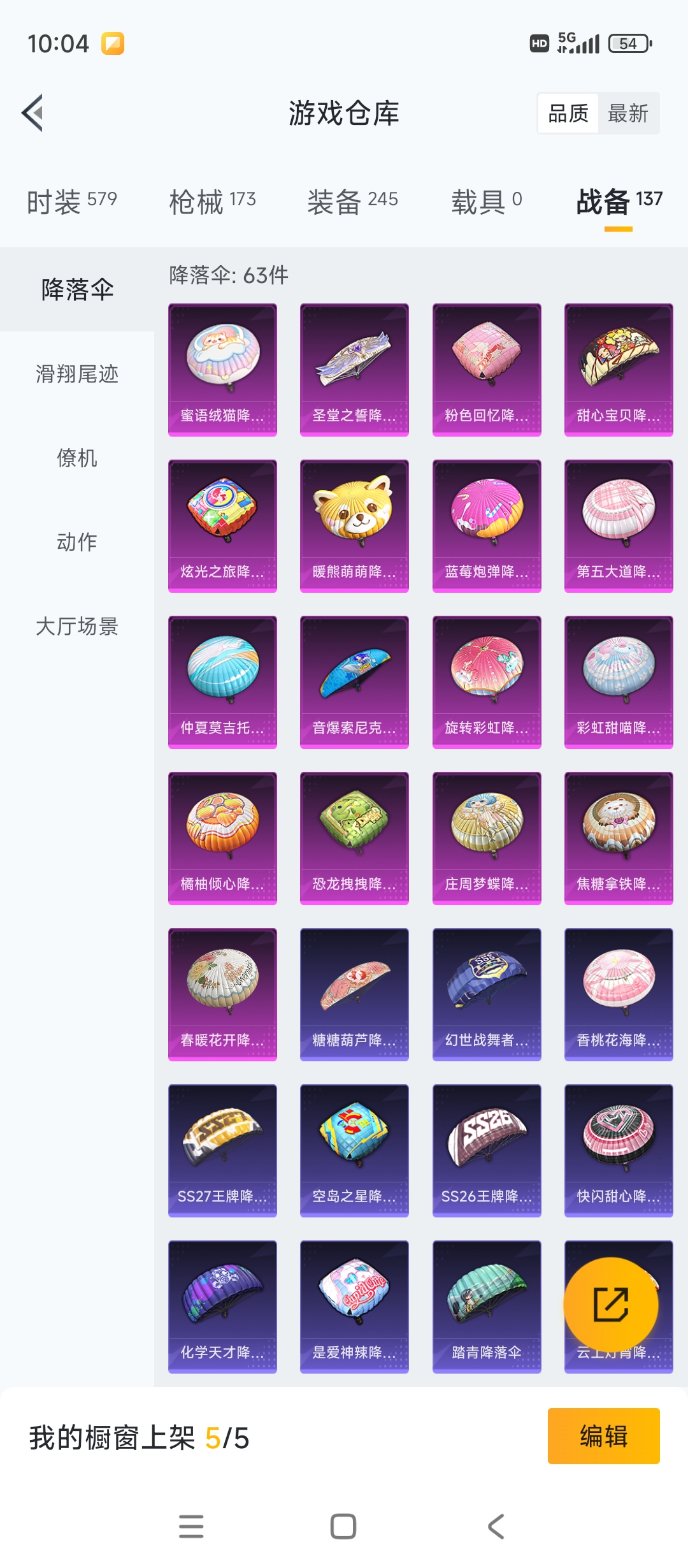Viewport: 688px width, 1568px height.
Task: Tap the back arrow to leave the warehouse
Action: coord(33,112)
